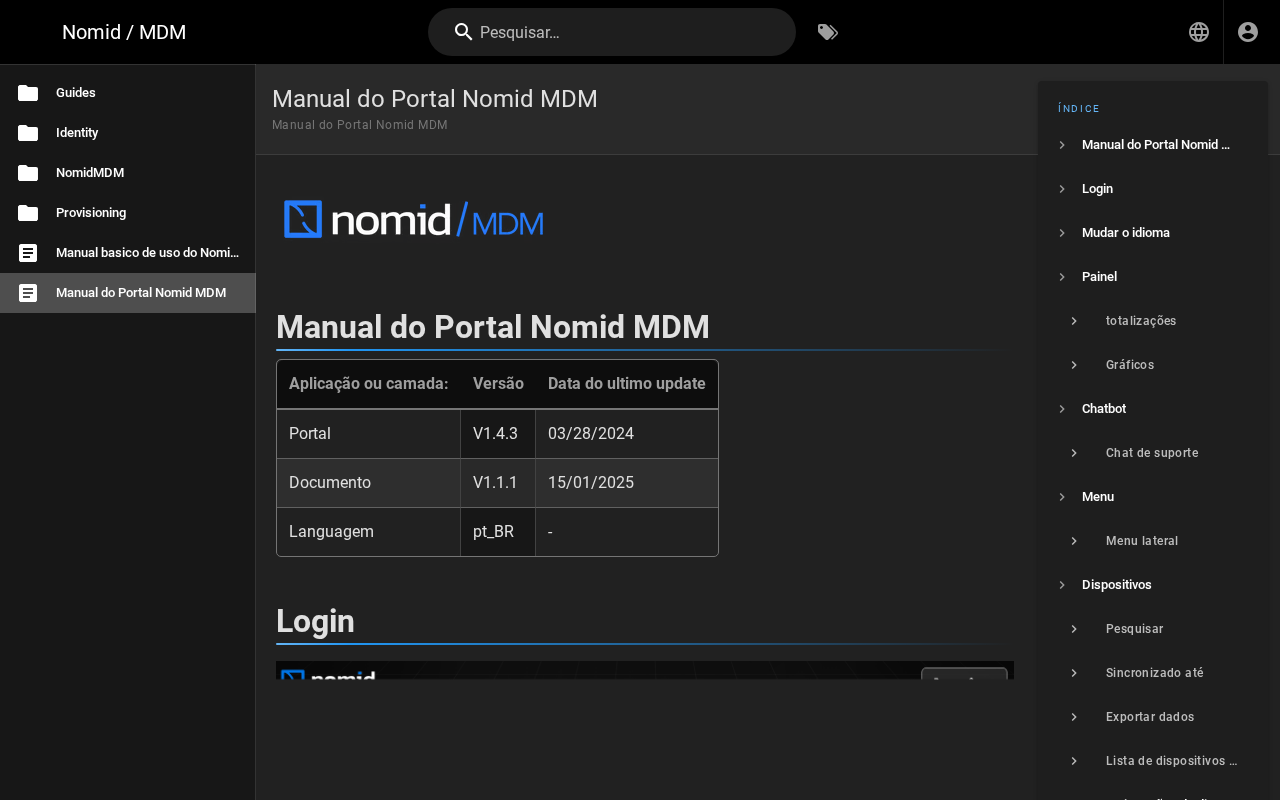Image resolution: width=1280 pixels, height=800 pixels.
Task: Jump to Gráficos subsection
Action: (1130, 365)
